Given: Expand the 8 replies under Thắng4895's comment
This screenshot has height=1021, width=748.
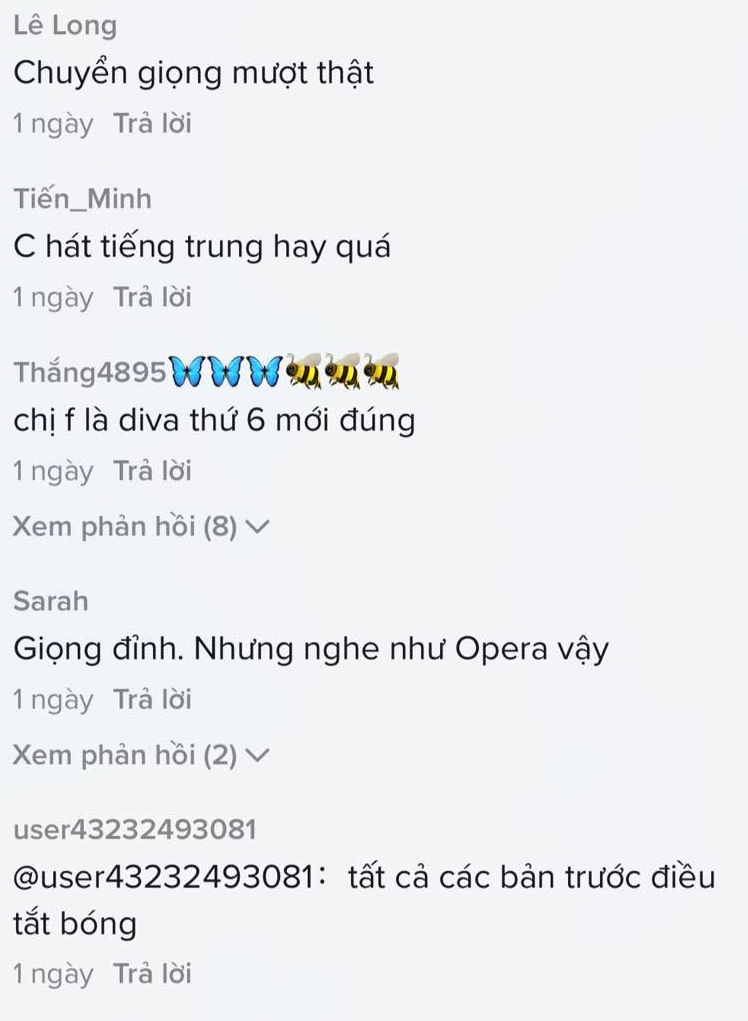Looking at the screenshot, I should (x=141, y=527).
